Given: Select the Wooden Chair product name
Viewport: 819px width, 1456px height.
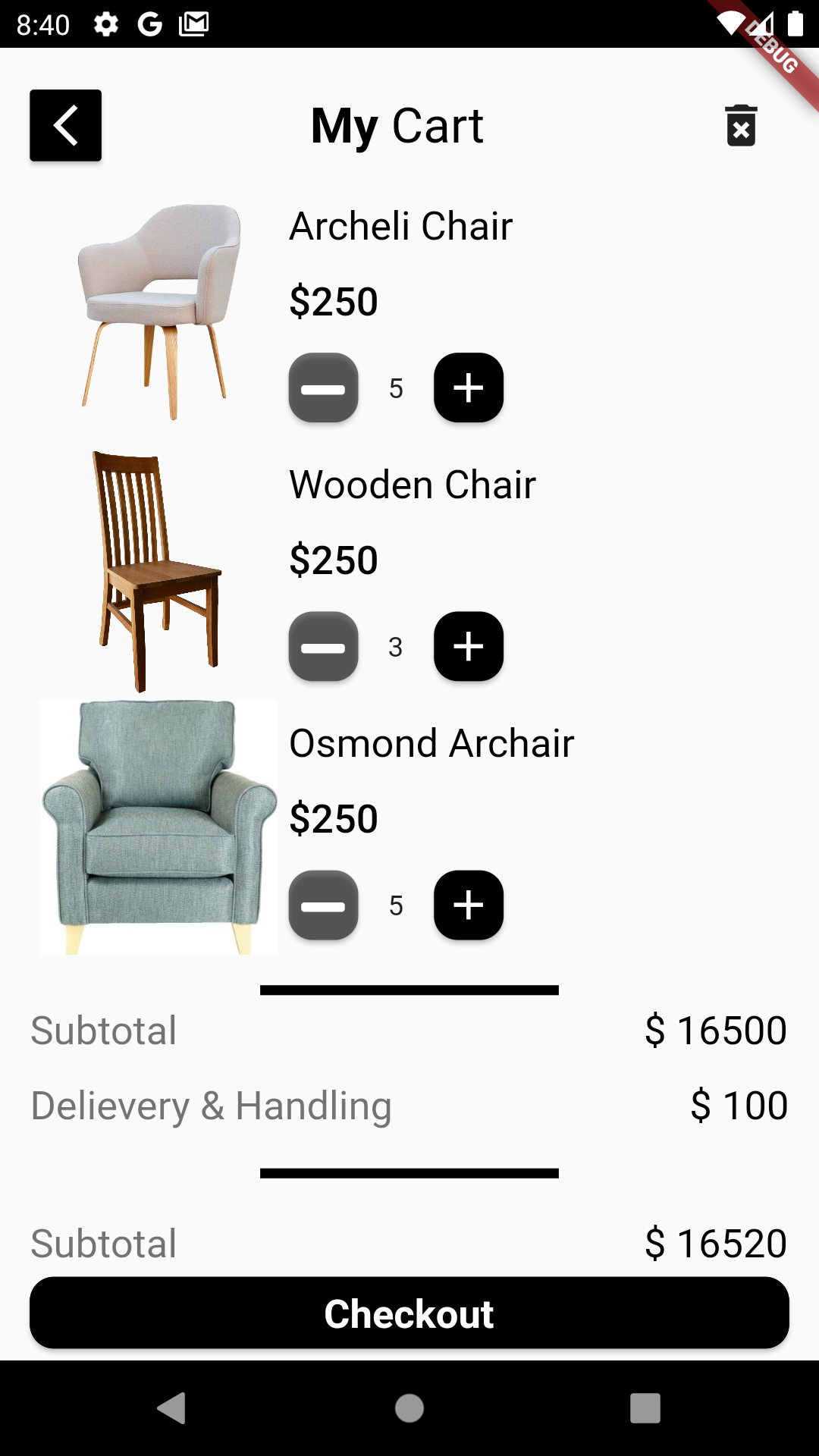Looking at the screenshot, I should tap(413, 485).
